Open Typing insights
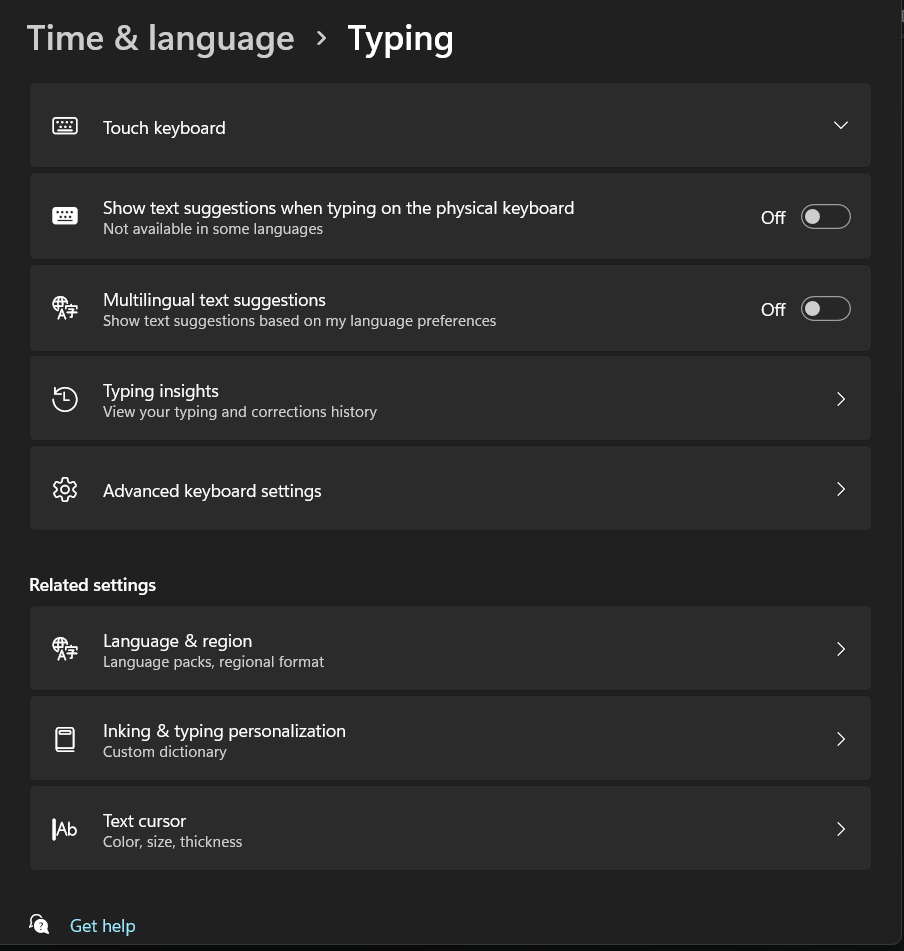This screenshot has width=904, height=951. pos(450,399)
